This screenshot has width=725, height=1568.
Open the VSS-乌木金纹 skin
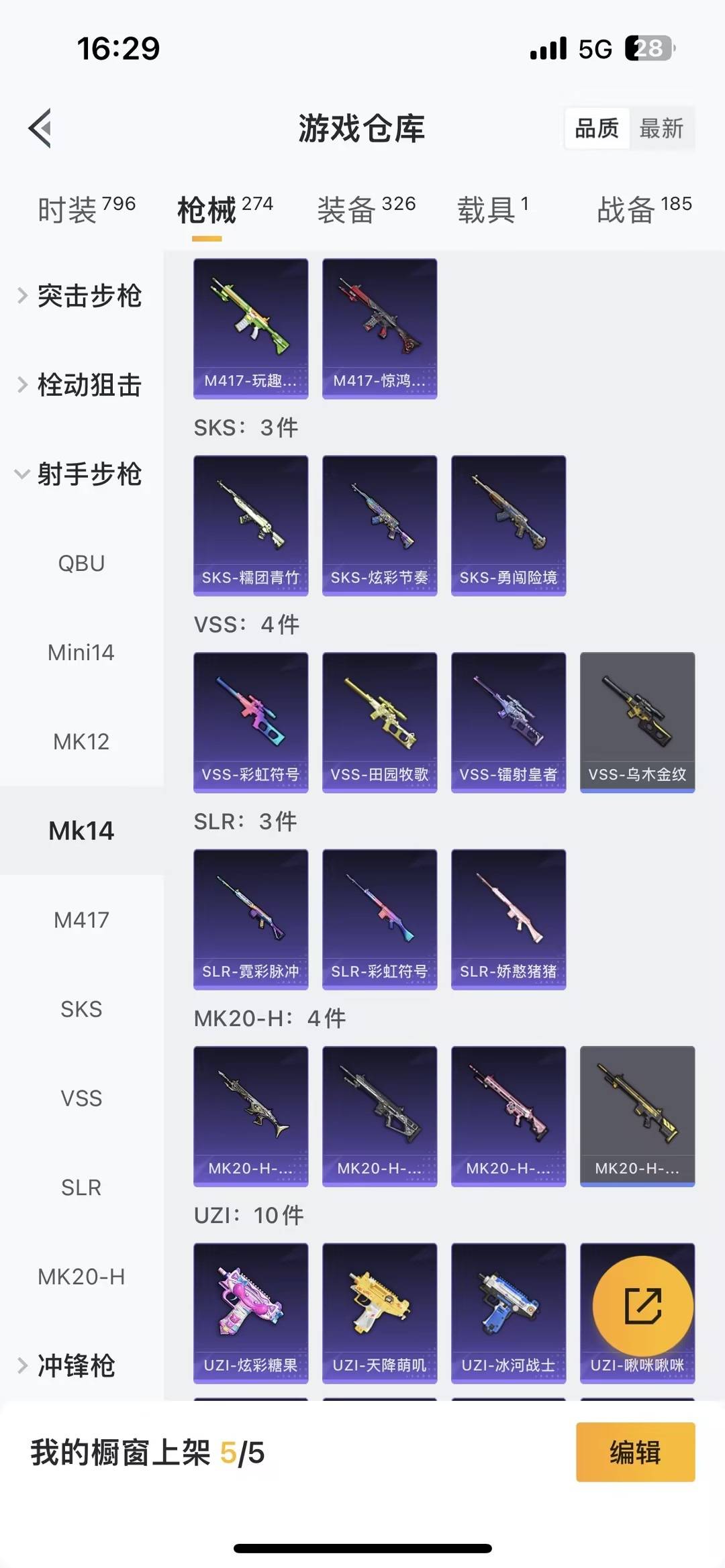(x=636, y=721)
